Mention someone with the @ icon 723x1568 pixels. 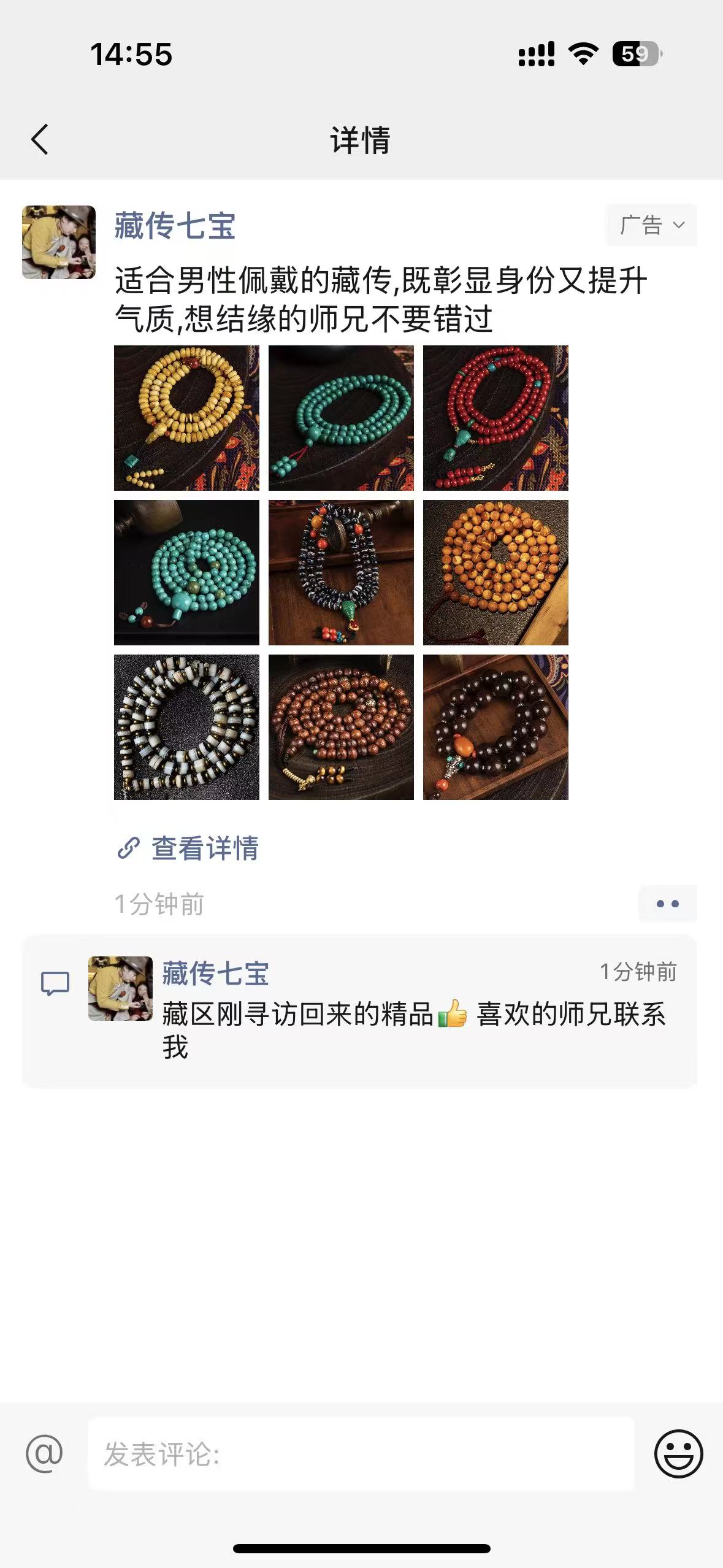44,1453
